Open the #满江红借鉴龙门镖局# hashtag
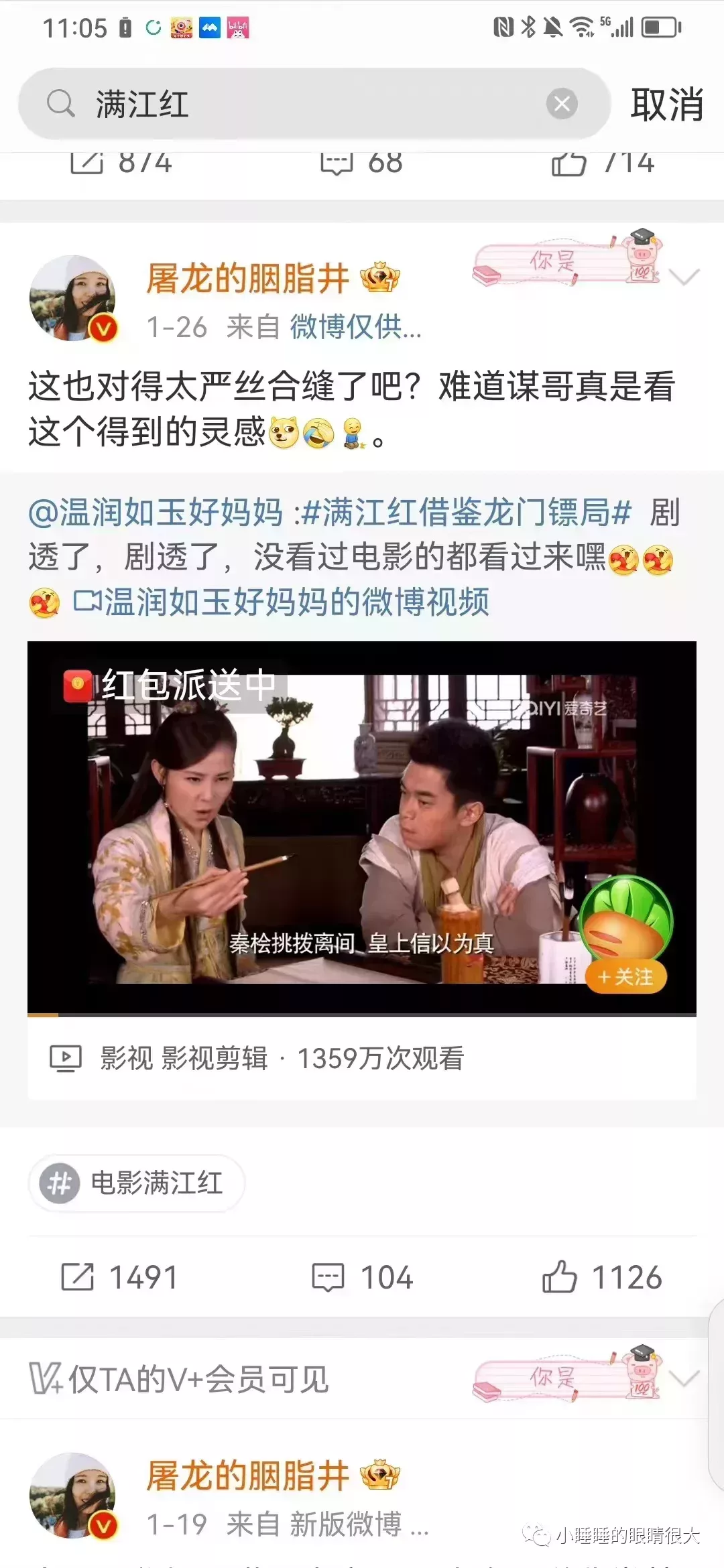Viewport: 724px width, 1568px height. tap(467, 513)
